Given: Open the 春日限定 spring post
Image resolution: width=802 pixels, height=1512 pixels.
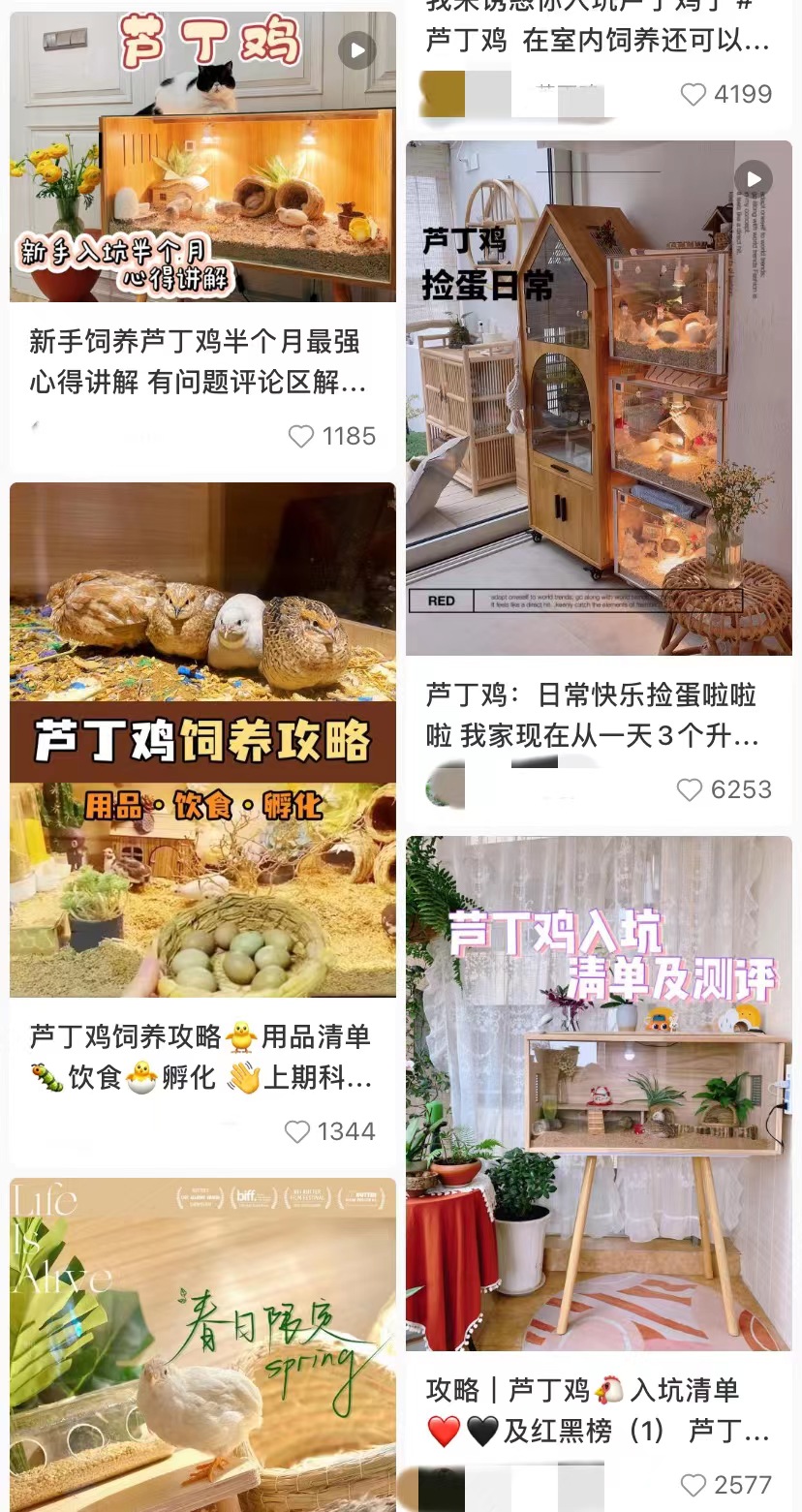Looking at the screenshot, I should pyautogui.click(x=202, y=1344).
